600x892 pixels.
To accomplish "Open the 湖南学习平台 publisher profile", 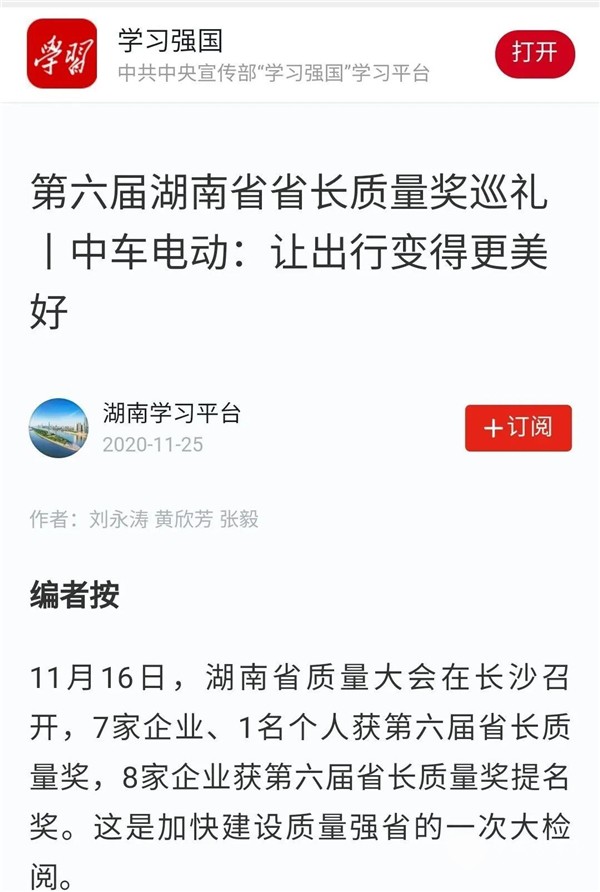I will (171, 413).
